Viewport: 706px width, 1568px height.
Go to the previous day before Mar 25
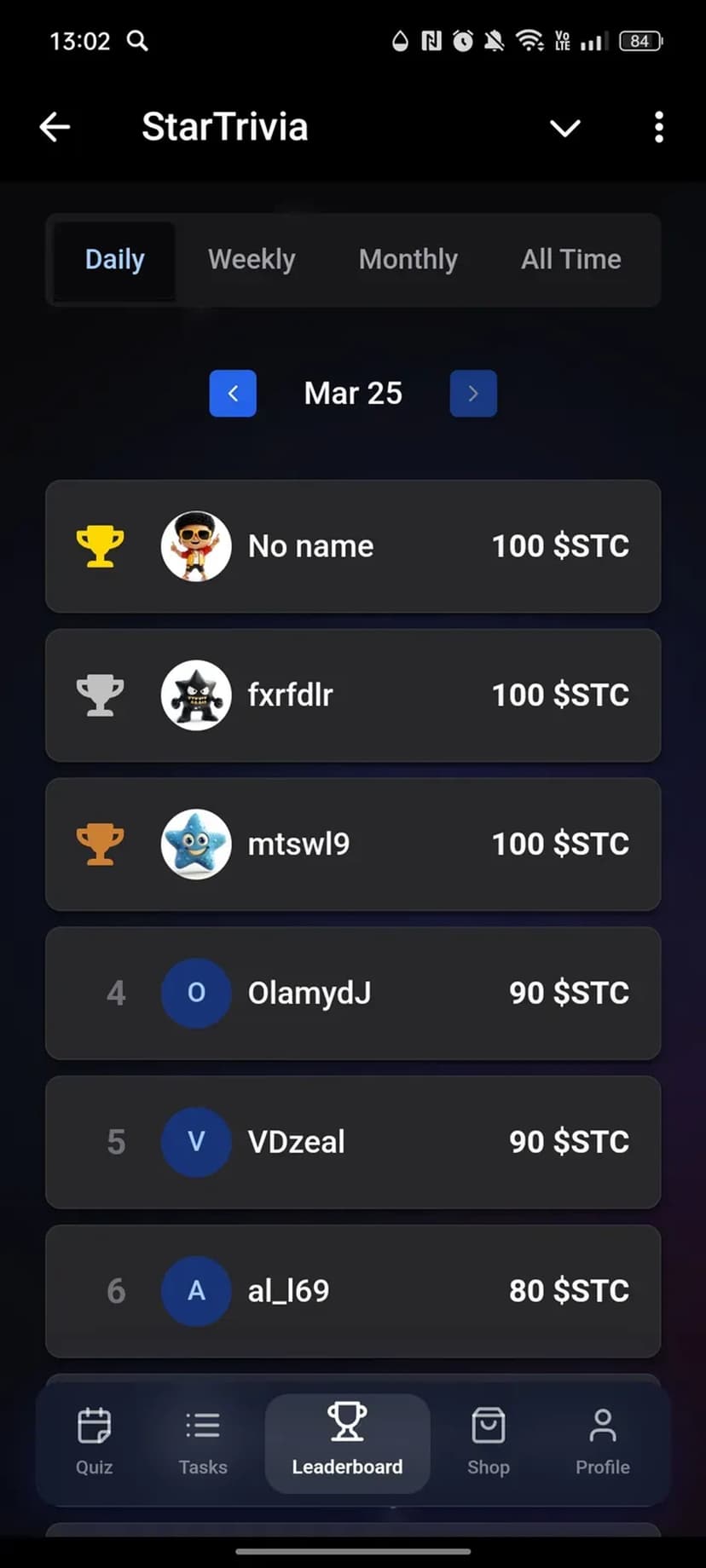tap(233, 393)
